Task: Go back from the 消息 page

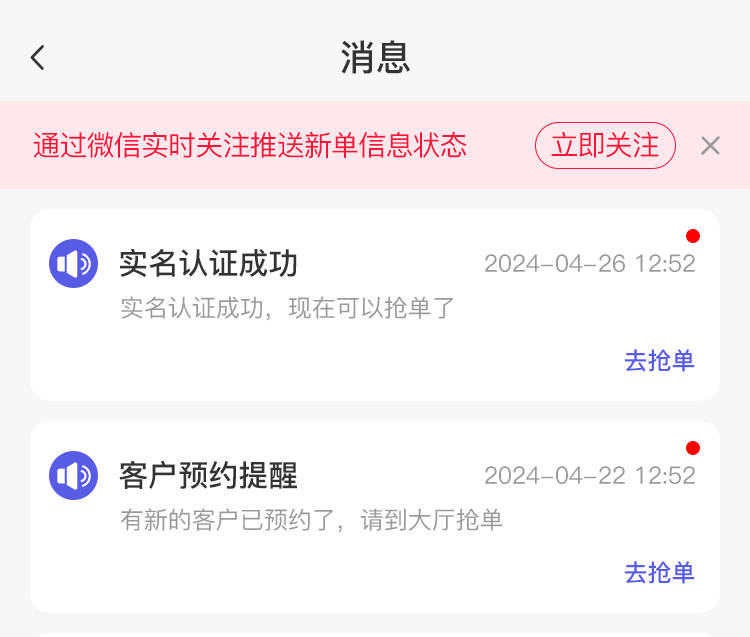Action: pos(38,58)
